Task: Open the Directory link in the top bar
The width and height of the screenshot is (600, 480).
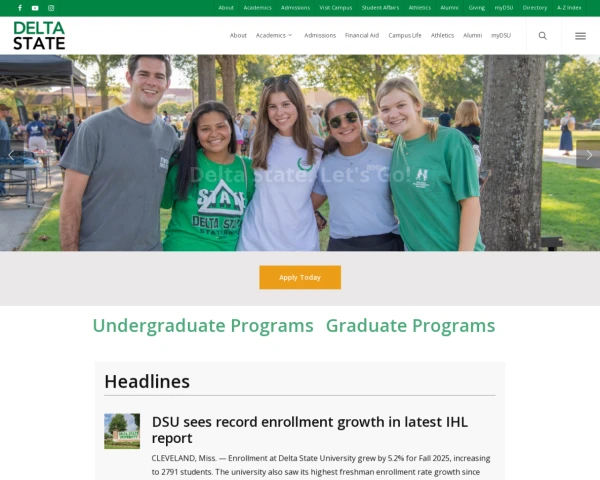Action: [535, 7]
